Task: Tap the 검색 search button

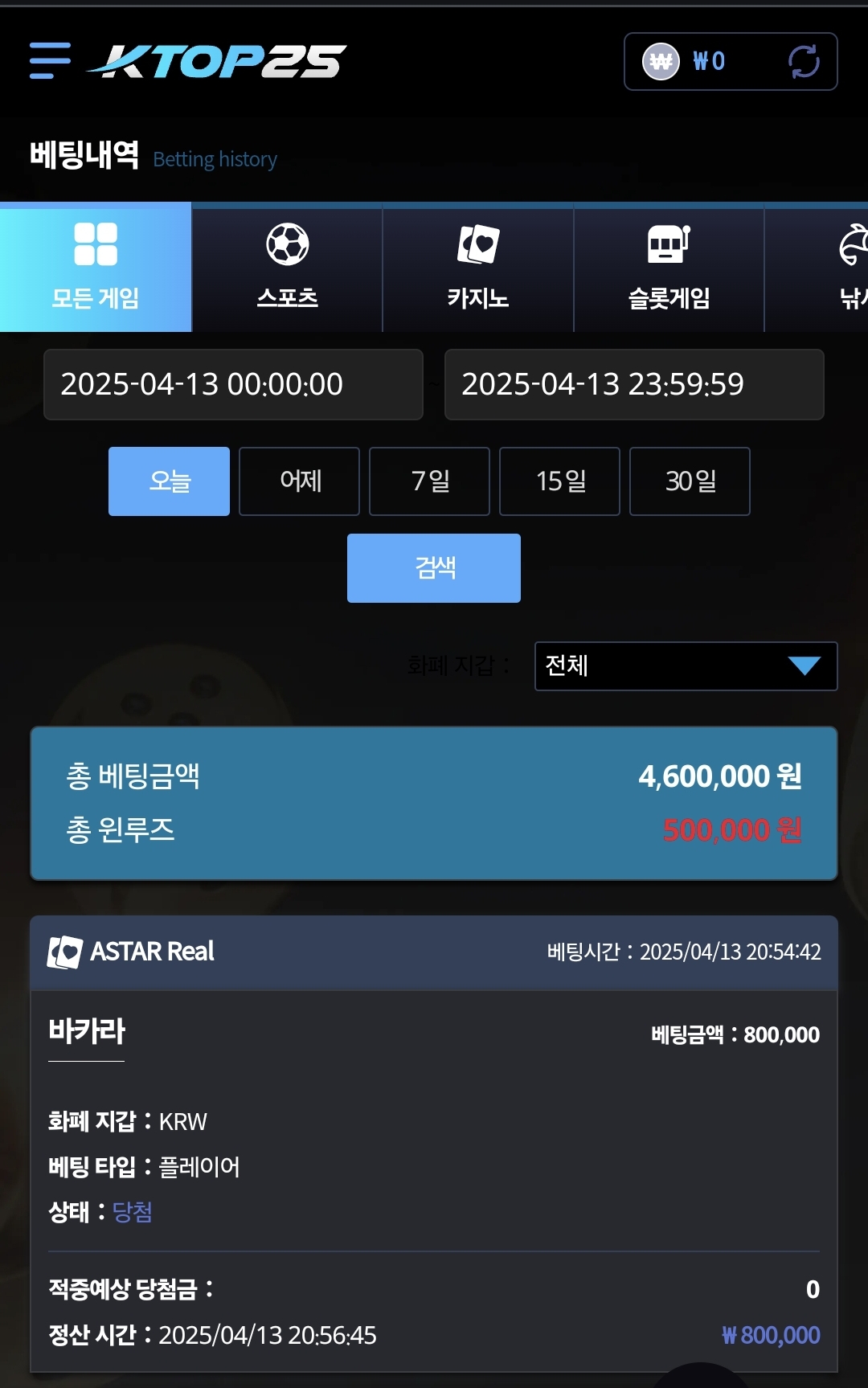Action: point(434,567)
